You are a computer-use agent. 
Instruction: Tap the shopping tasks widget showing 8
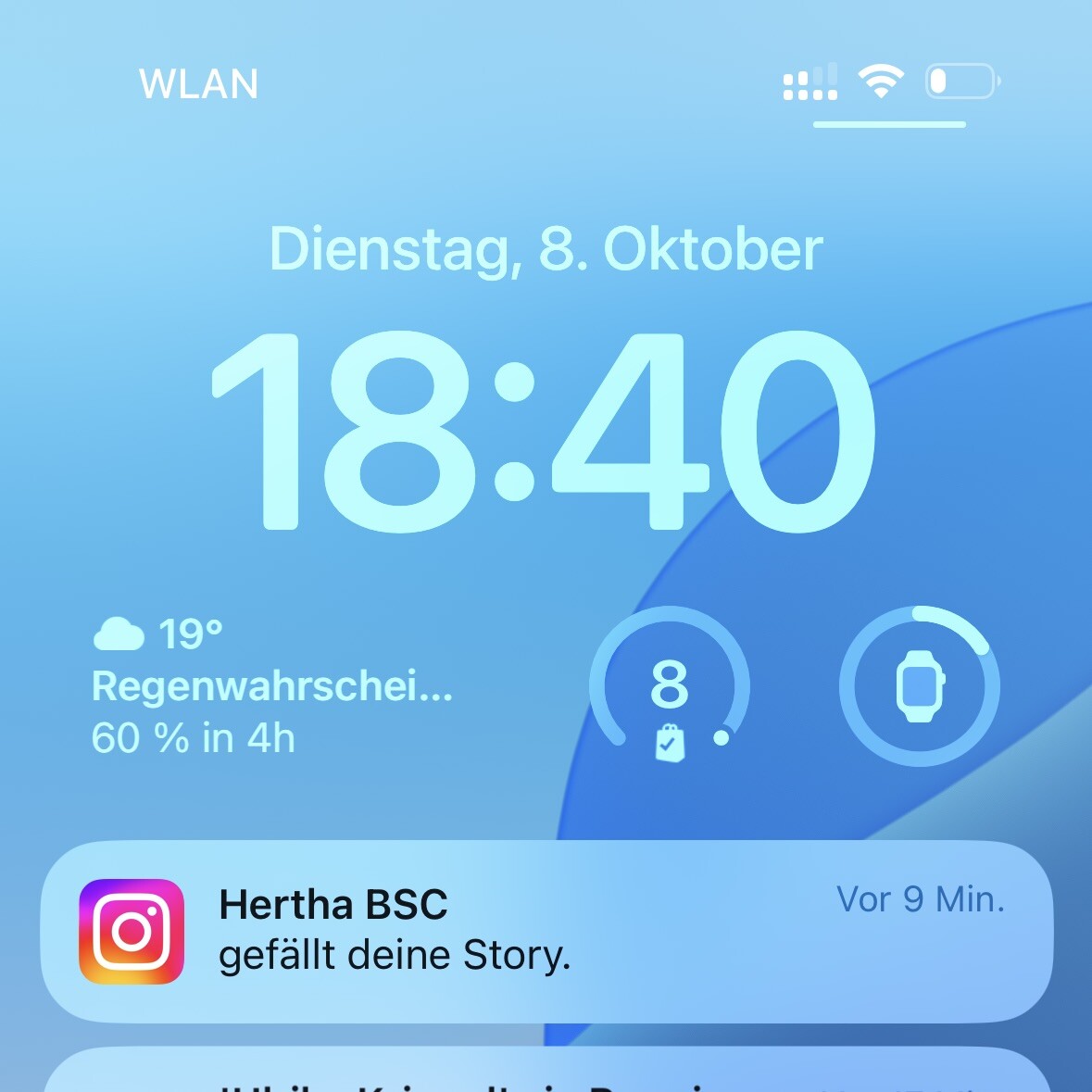click(670, 686)
